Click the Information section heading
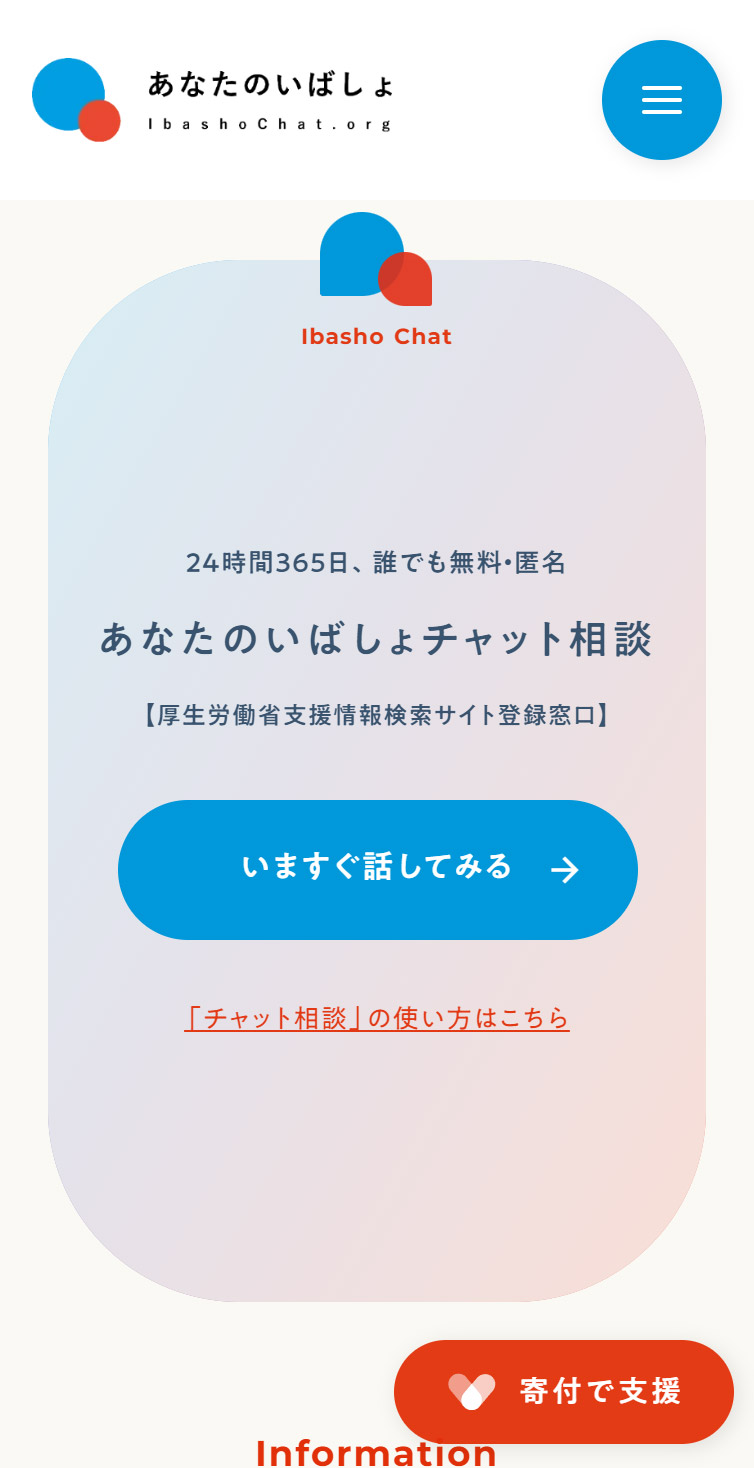754x1468 pixels. pos(377,1452)
